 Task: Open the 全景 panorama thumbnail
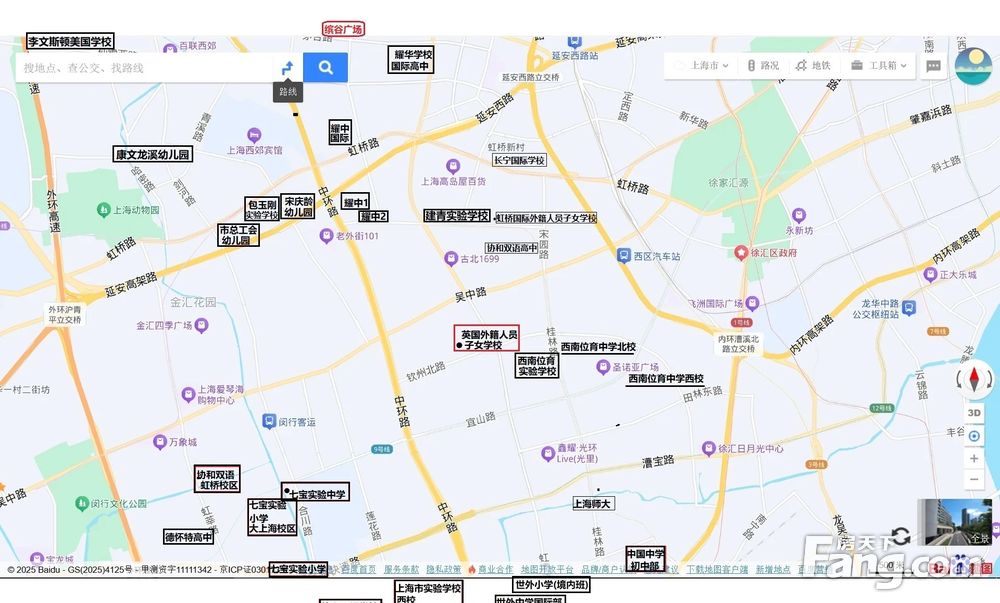[955, 523]
